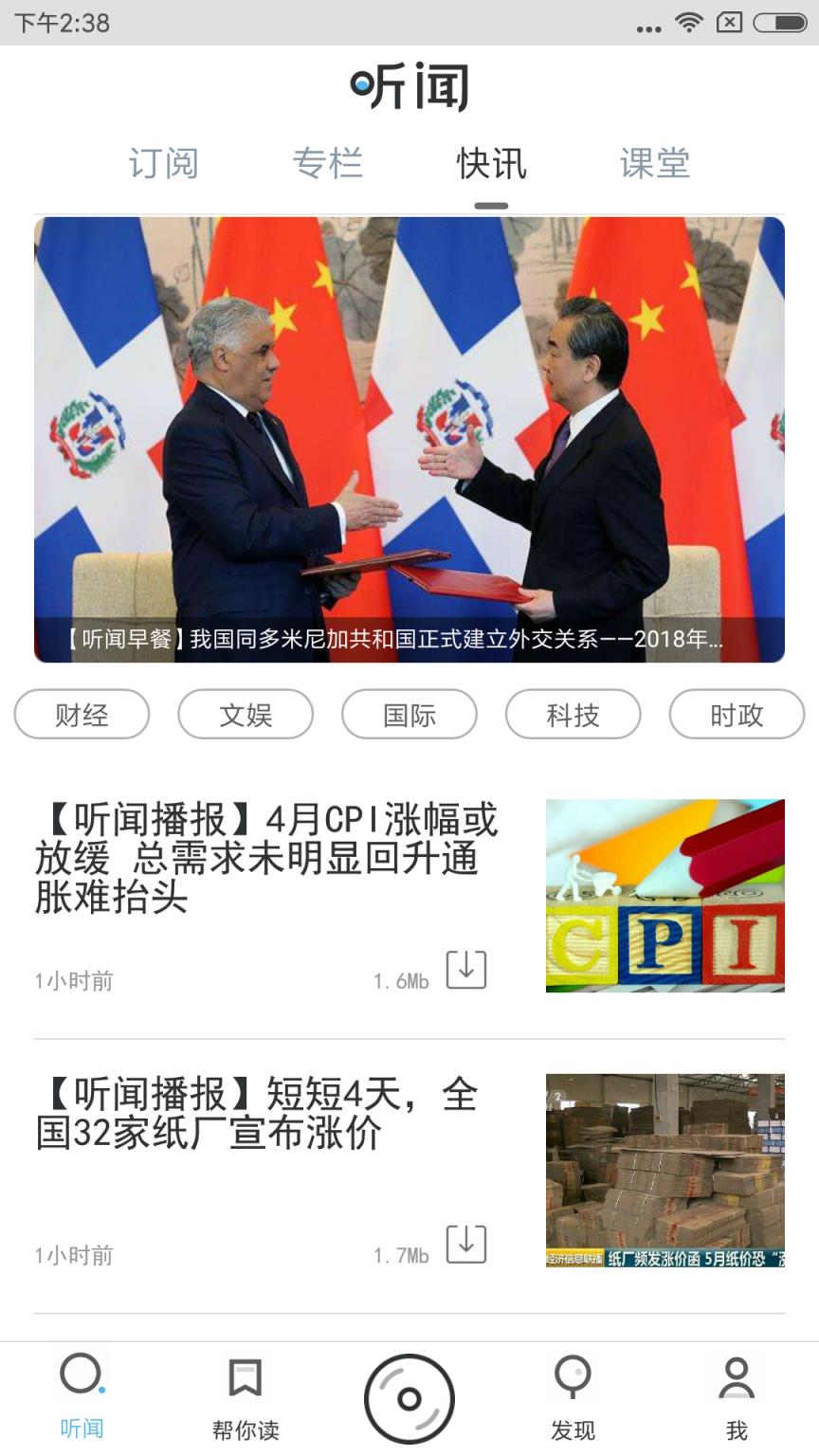Viewport: 819px width, 1456px height.
Task: Download the 1.6Mb CPI broadcast
Action: click(x=466, y=970)
